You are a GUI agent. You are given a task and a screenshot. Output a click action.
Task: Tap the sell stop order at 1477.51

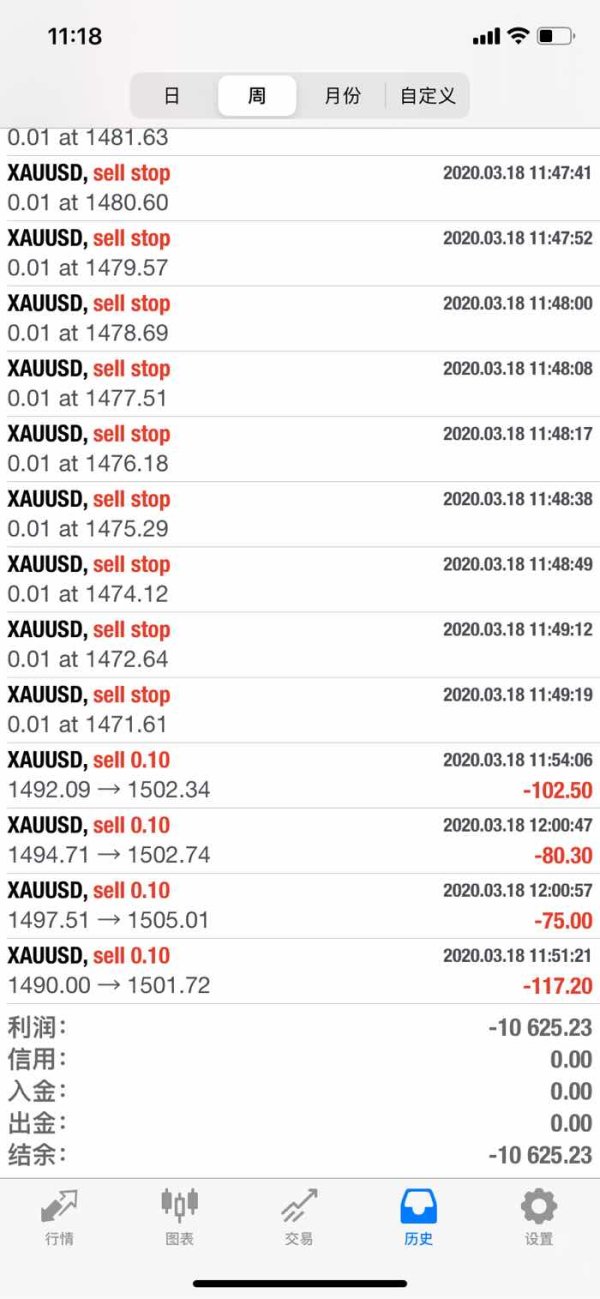coord(300,383)
